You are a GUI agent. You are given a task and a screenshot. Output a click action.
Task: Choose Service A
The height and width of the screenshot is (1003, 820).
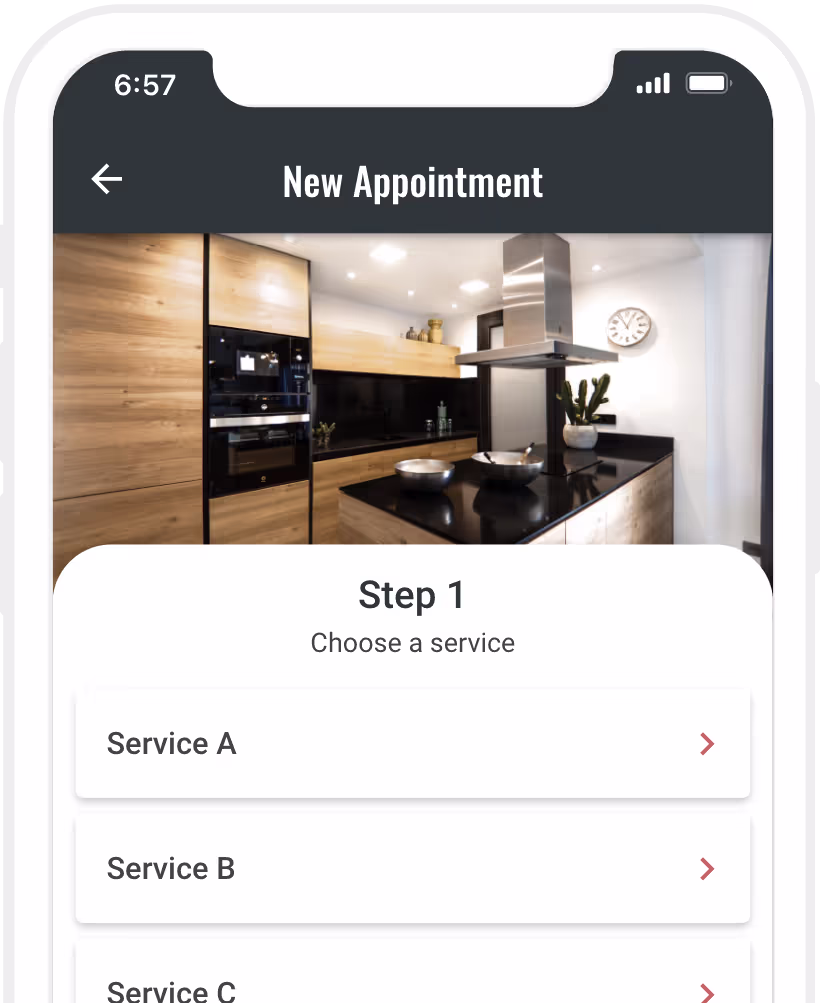[x=412, y=744]
